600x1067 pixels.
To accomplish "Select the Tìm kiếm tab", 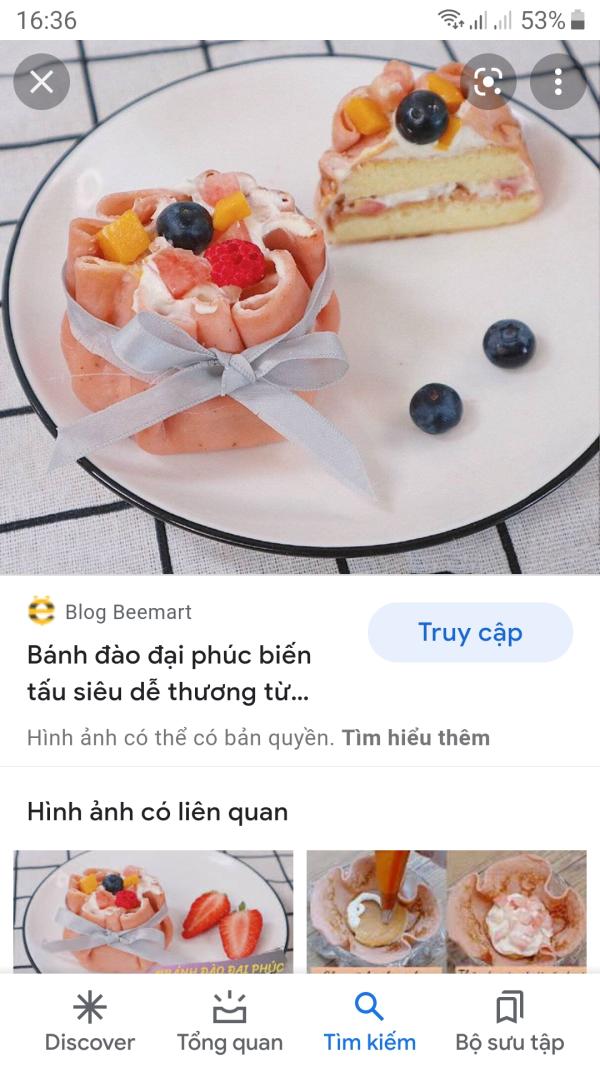I will tap(369, 1022).
